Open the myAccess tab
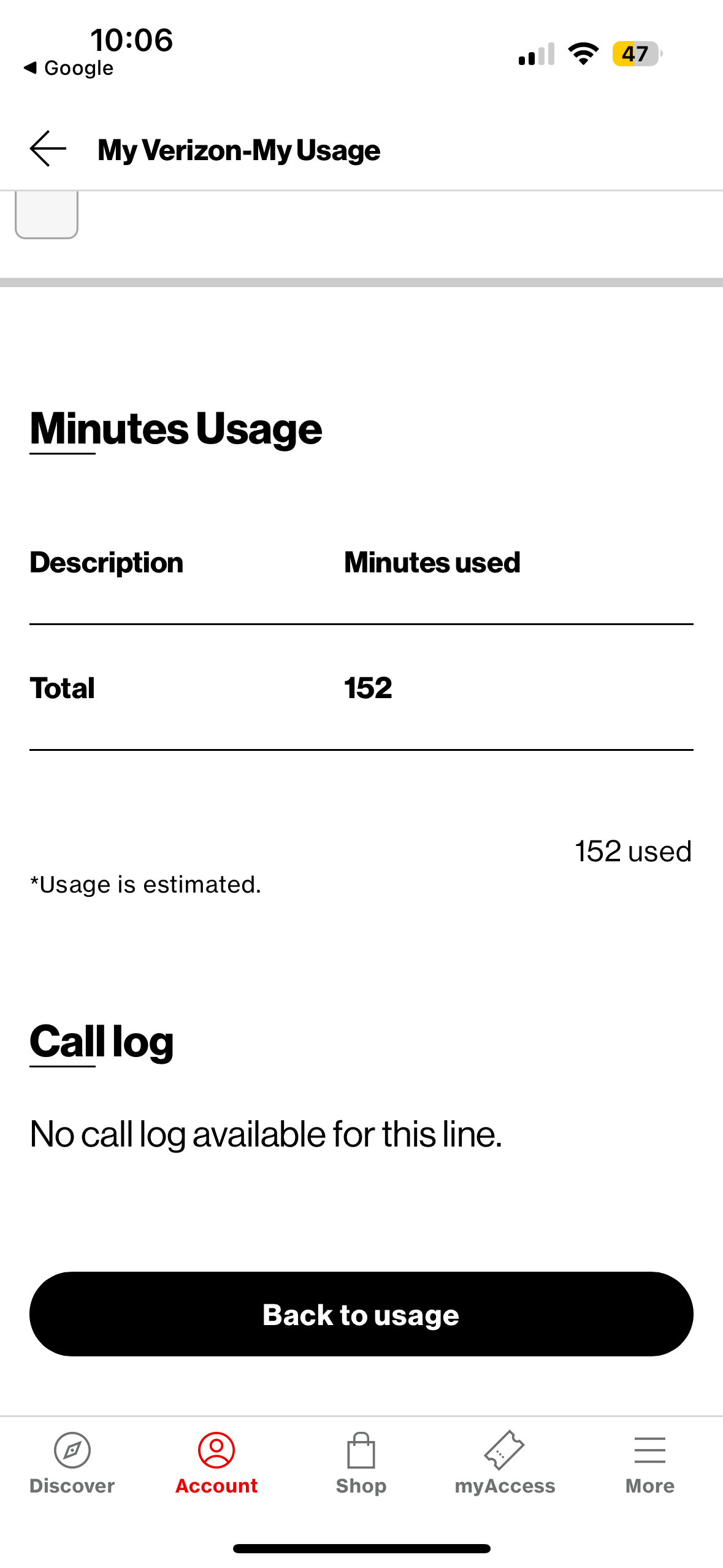This screenshot has height=1568, width=723. 505,1462
